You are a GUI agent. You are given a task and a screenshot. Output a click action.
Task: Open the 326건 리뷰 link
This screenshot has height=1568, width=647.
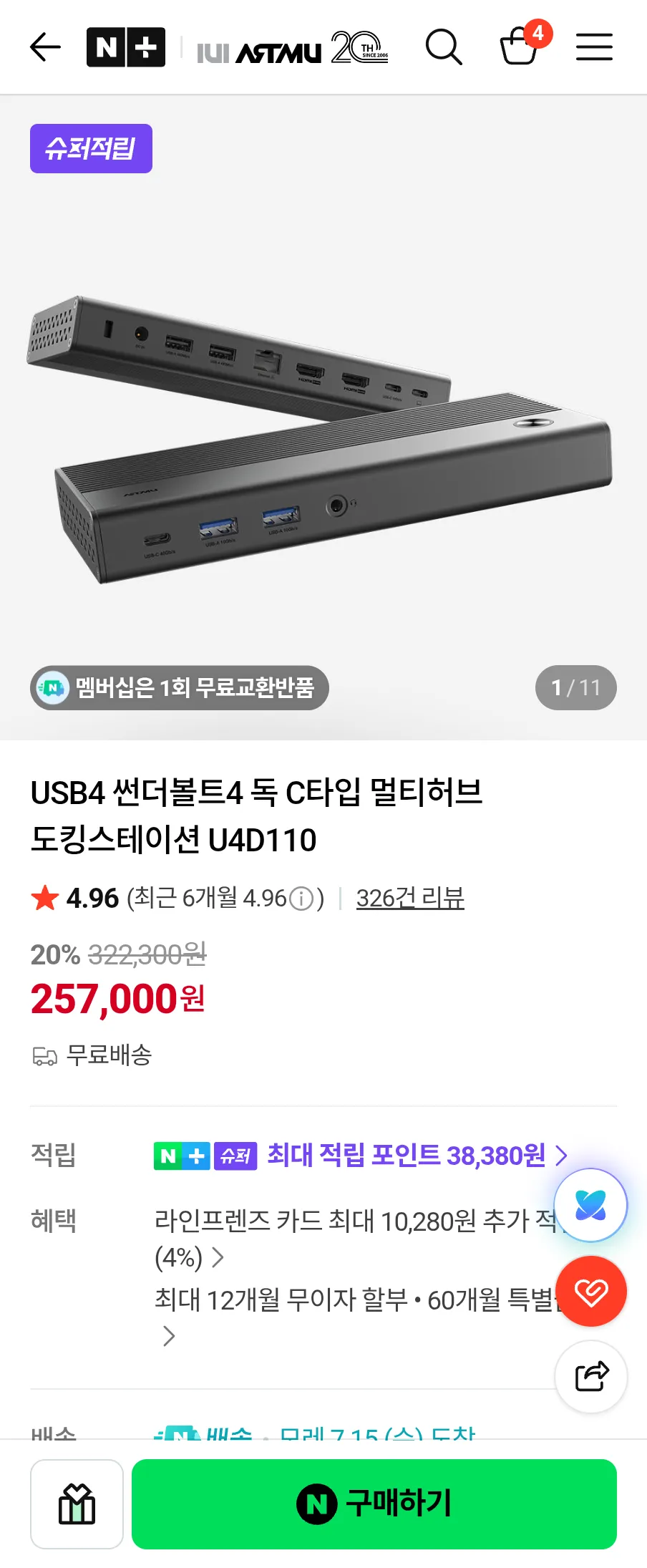coord(410,898)
